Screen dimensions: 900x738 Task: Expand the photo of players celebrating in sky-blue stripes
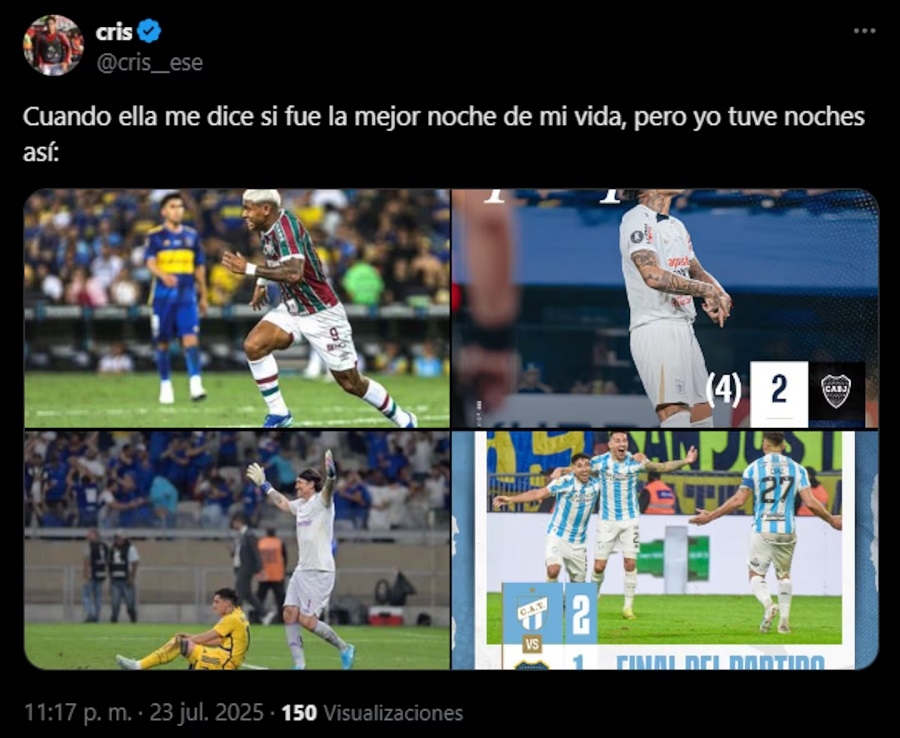(665, 550)
